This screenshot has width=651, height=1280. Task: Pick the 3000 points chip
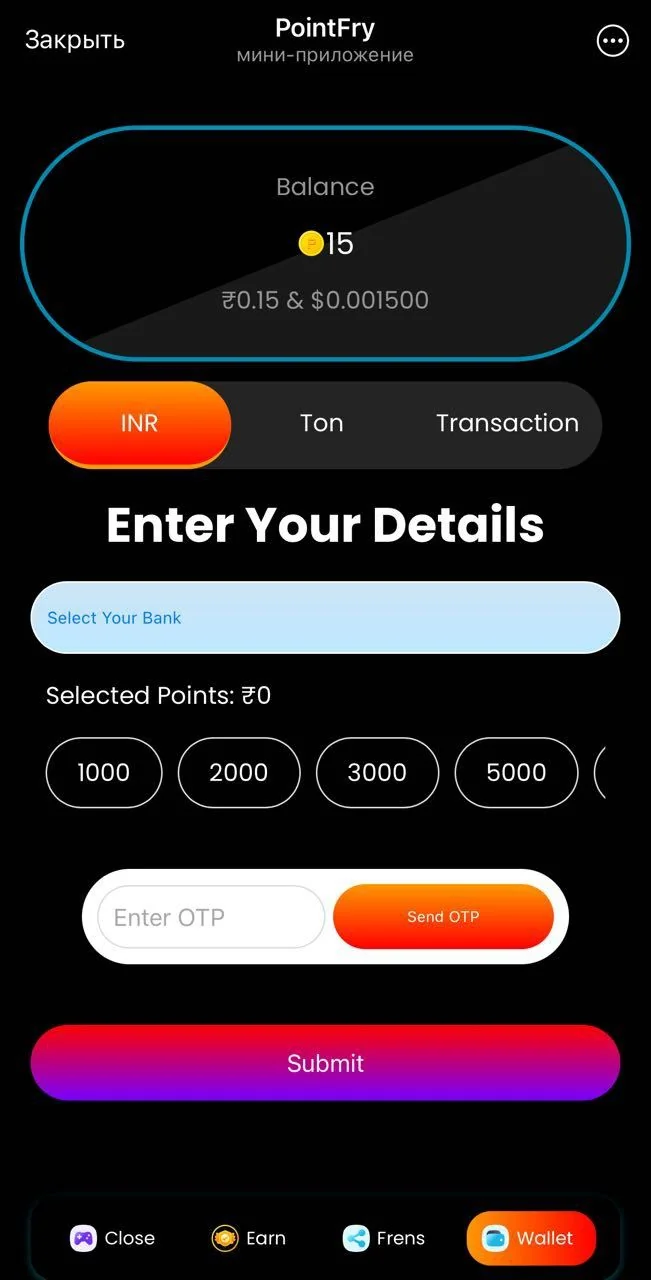pyautogui.click(x=377, y=772)
